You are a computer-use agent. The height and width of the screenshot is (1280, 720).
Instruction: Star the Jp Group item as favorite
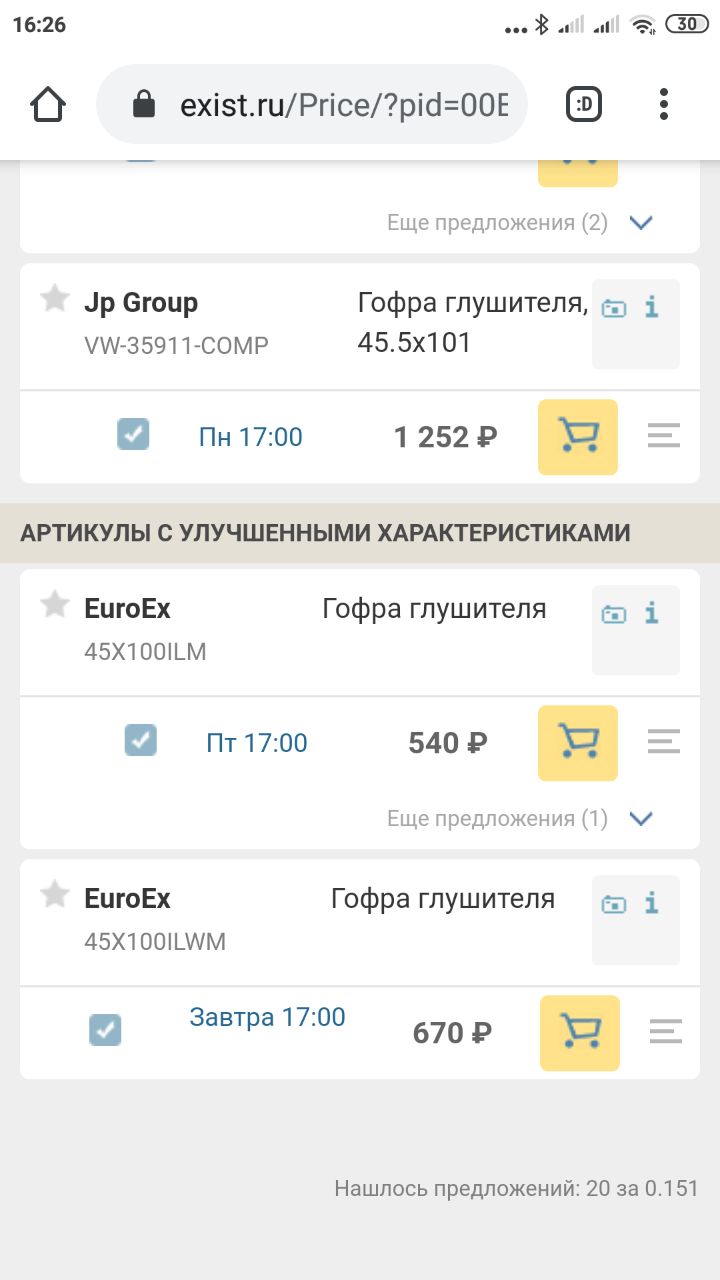click(55, 298)
